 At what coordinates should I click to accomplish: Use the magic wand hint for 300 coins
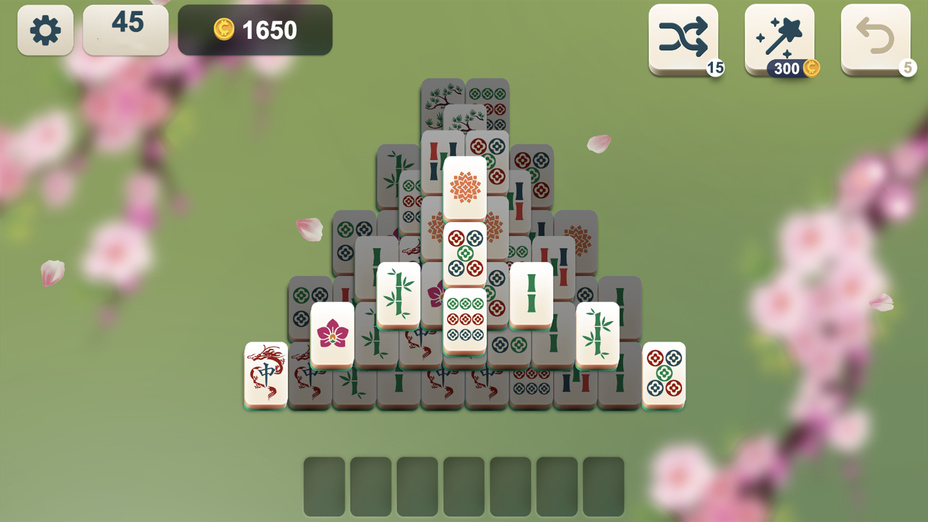tap(779, 37)
